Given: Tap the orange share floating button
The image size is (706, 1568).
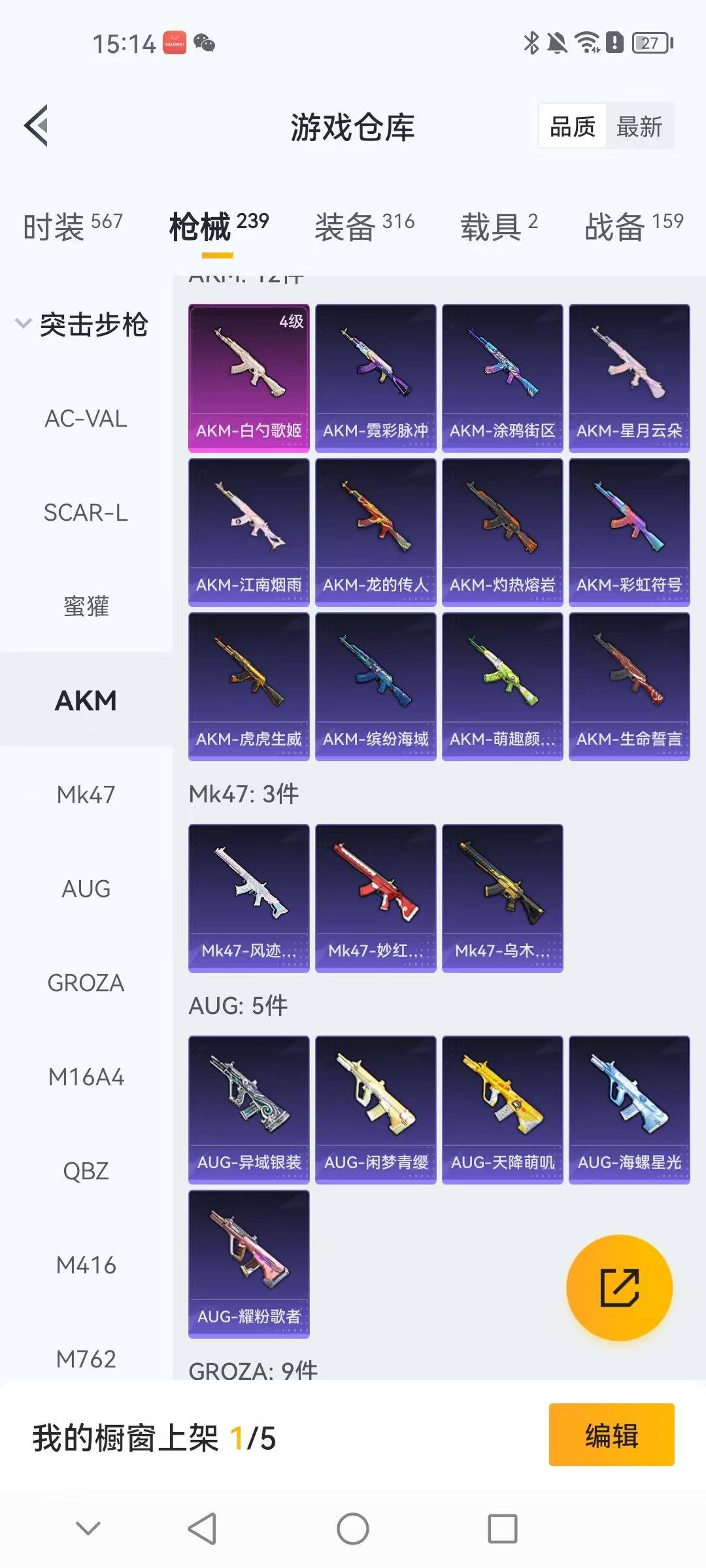Looking at the screenshot, I should click(x=619, y=1288).
